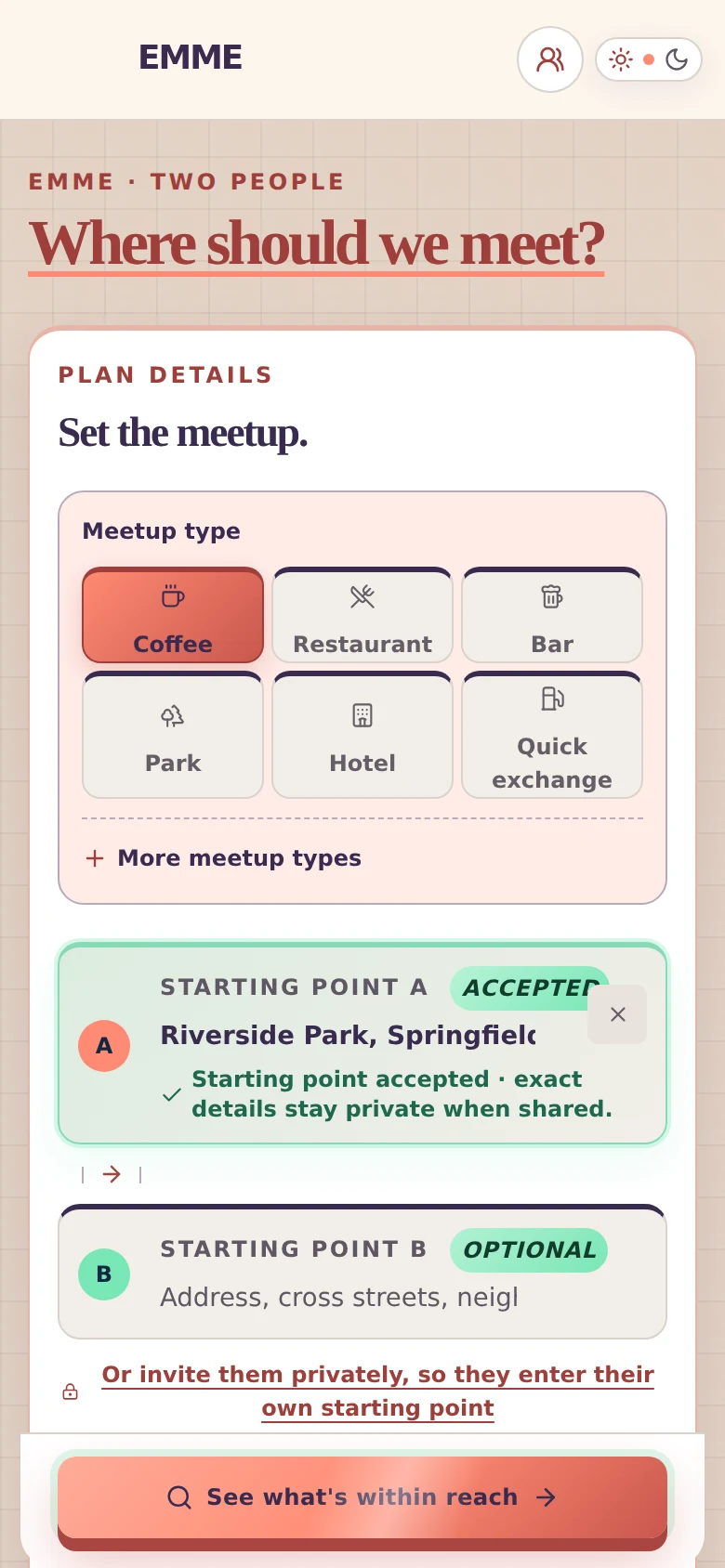725x1568 pixels.
Task: Open the invite them privately link
Action: click(377, 1392)
